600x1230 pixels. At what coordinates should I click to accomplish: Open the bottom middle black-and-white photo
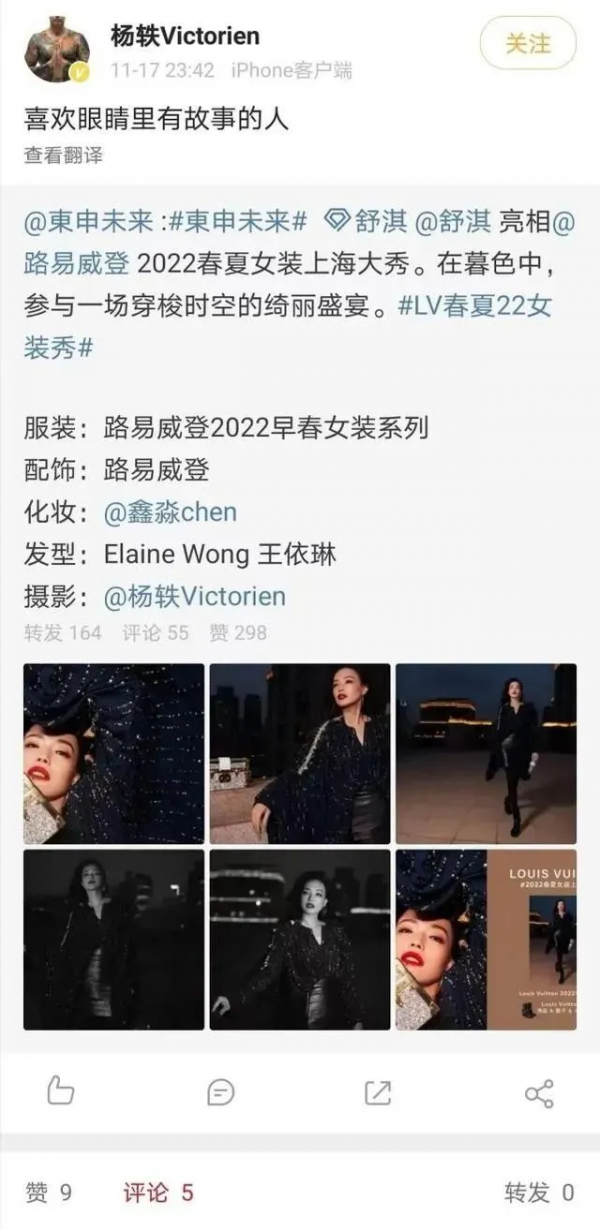[x=299, y=939]
